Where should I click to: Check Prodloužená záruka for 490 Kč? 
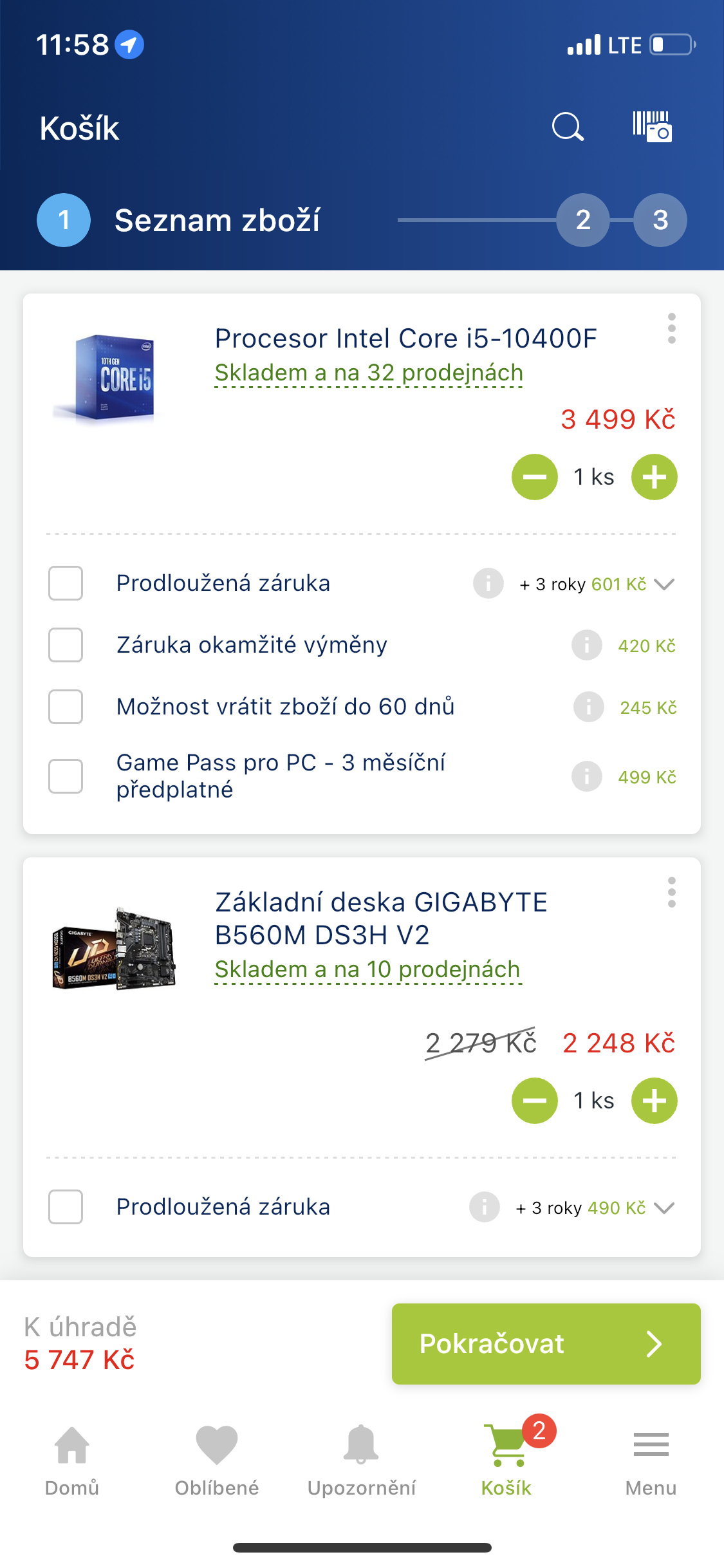(x=66, y=1207)
